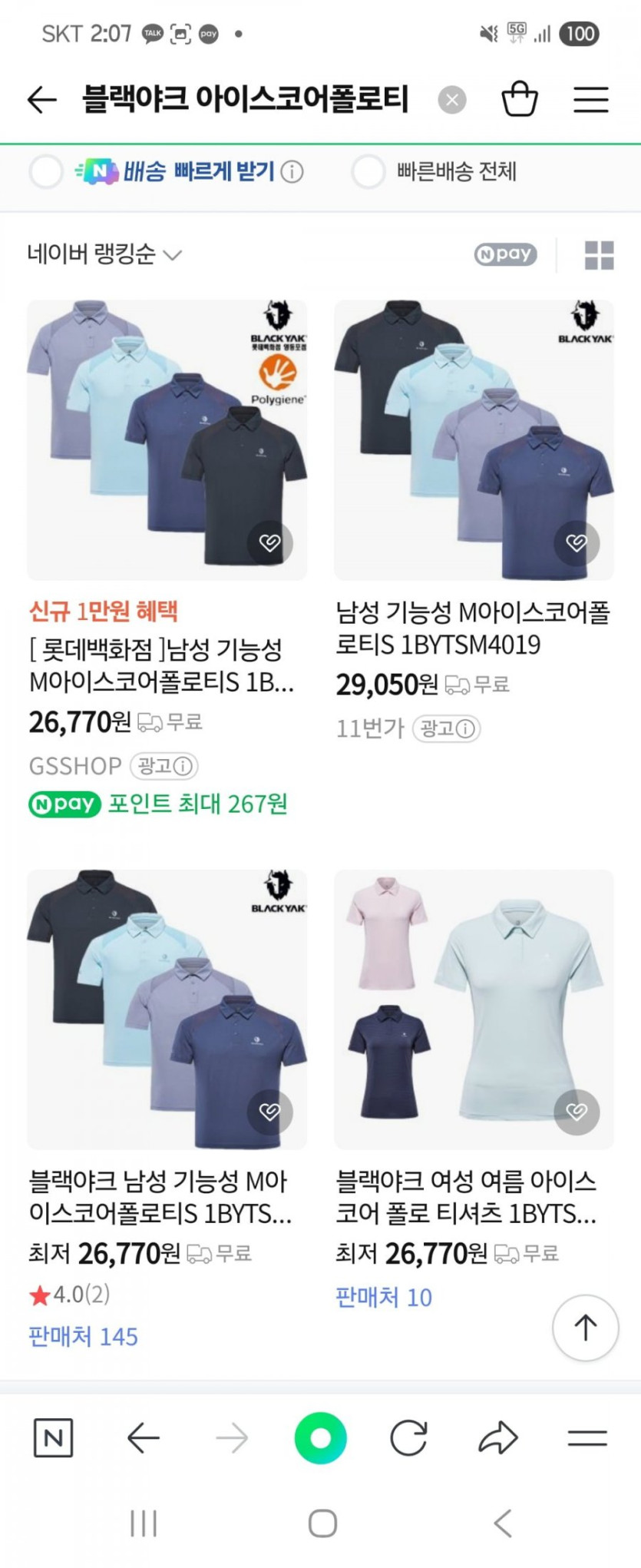Open the shopping basket
641x1568 pixels.
click(520, 99)
